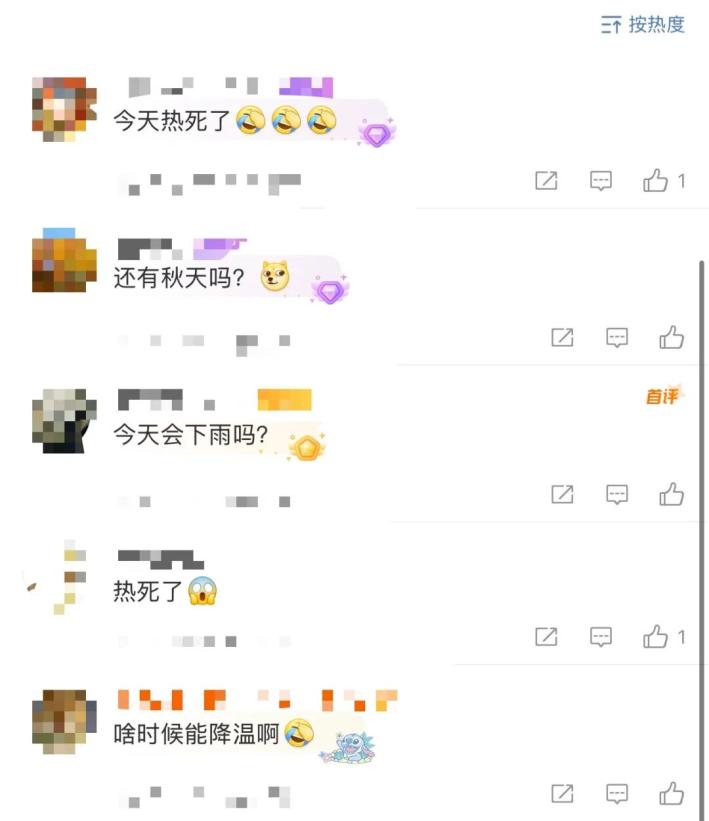This screenshot has width=709, height=821.
Task: Reply to the comment 热死了 with scream emoji
Action: [600, 636]
